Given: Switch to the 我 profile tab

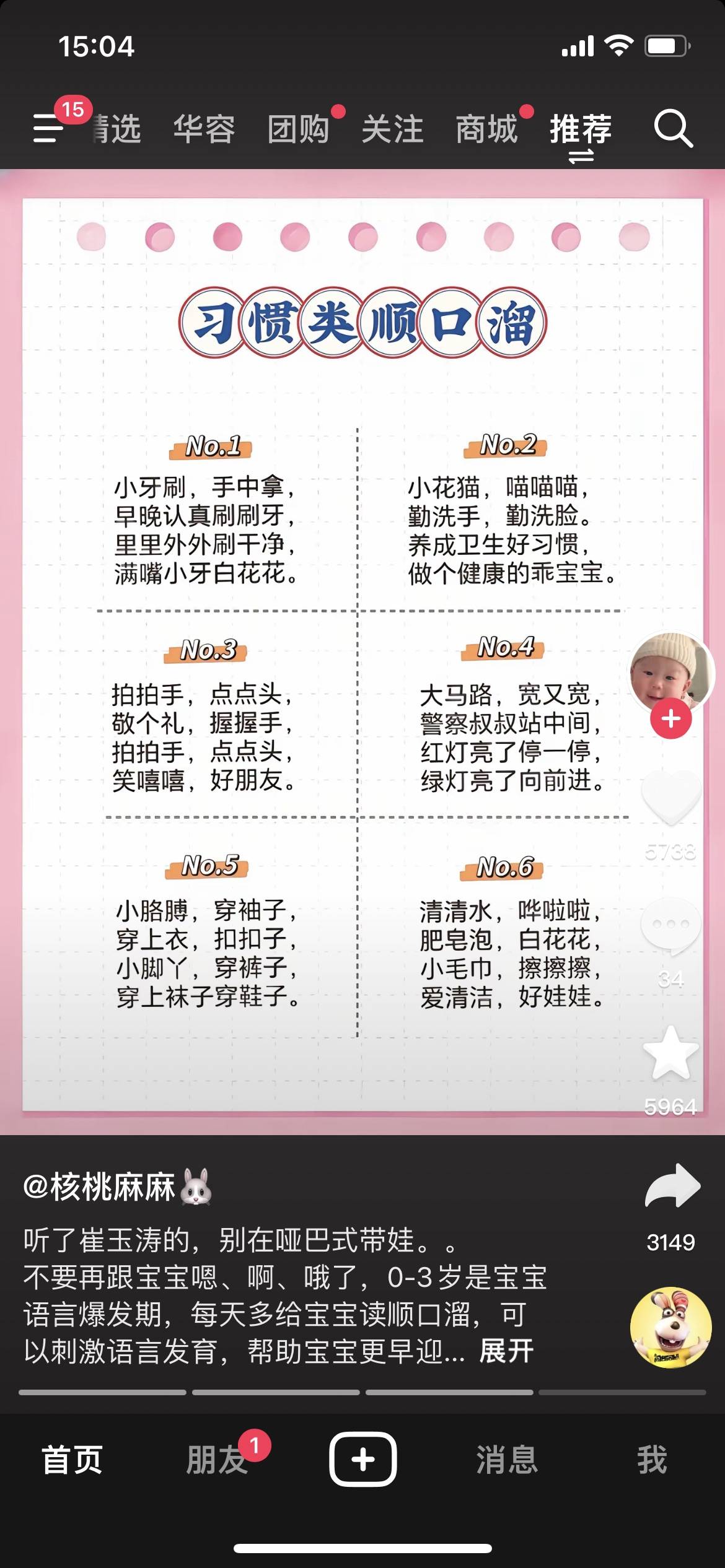Looking at the screenshot, I should coord(652,1459).
